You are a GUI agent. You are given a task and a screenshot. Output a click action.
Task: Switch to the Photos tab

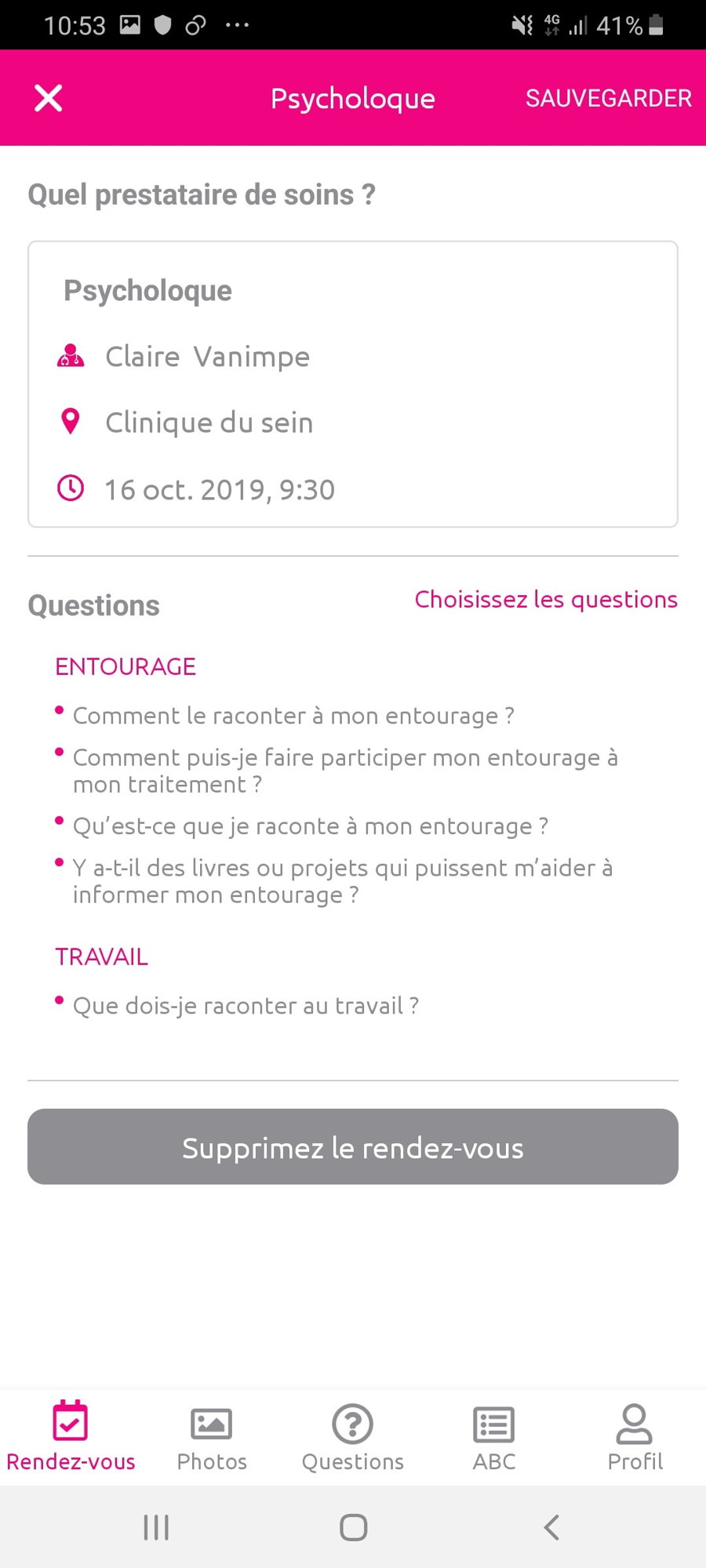tap(212, 1436)
